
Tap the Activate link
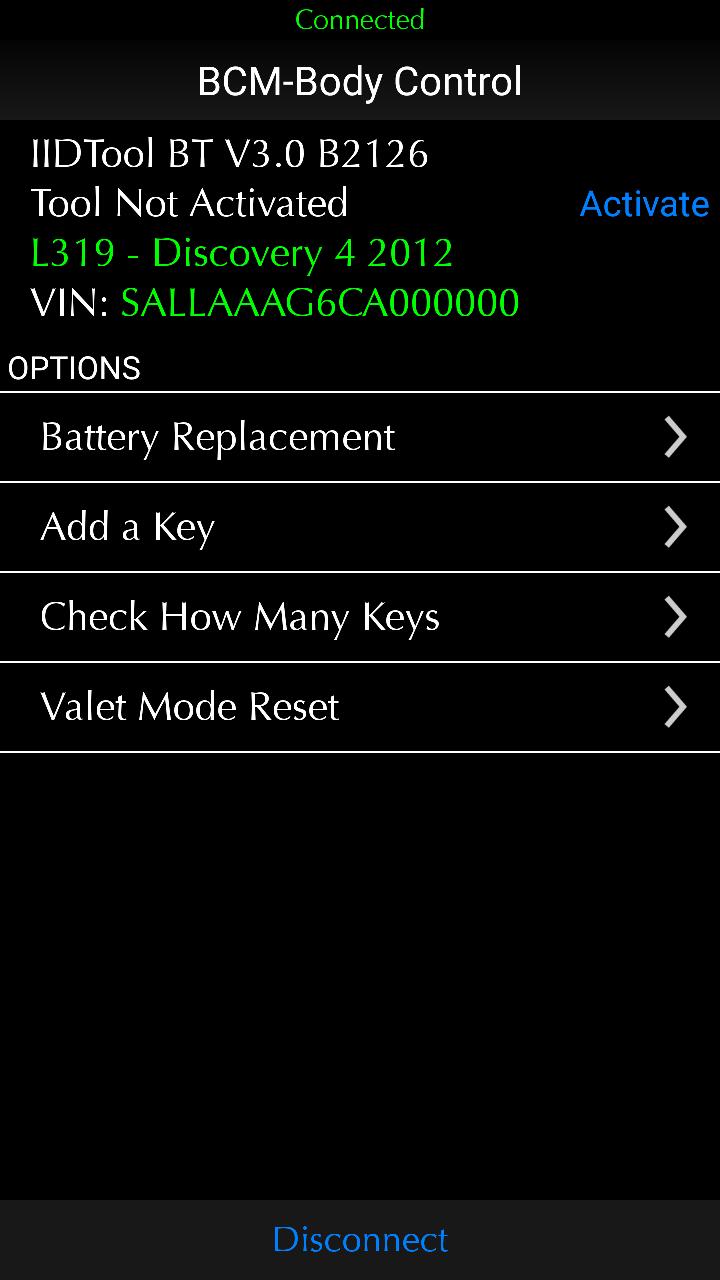click(x=644, y=204)
